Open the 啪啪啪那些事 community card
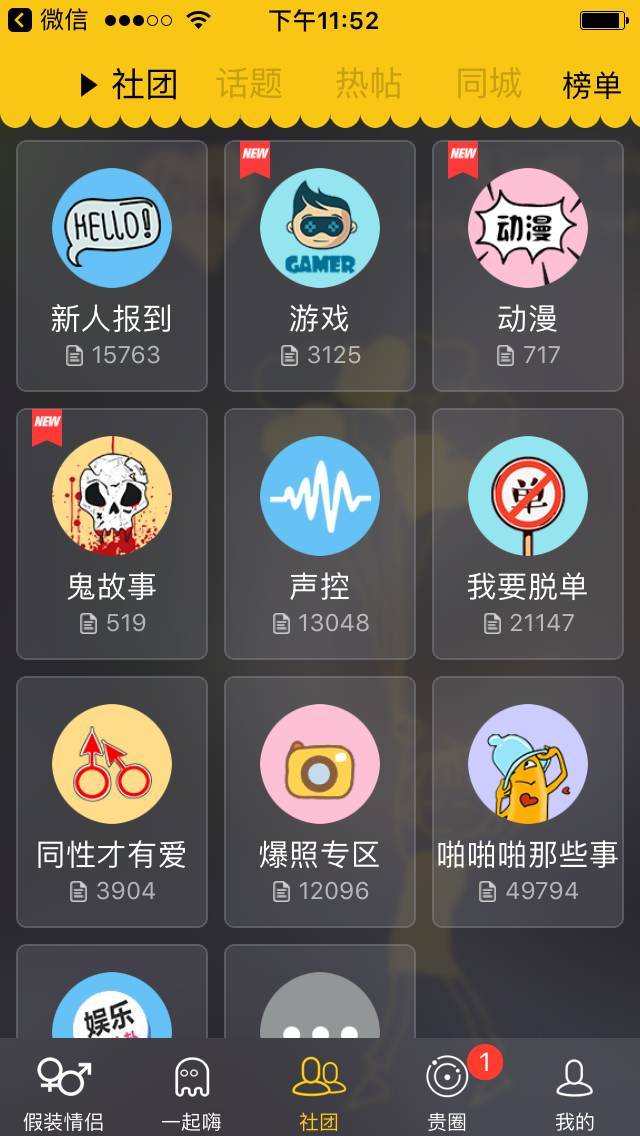The width and height of the screenshot is (640, 1136). 528,801
